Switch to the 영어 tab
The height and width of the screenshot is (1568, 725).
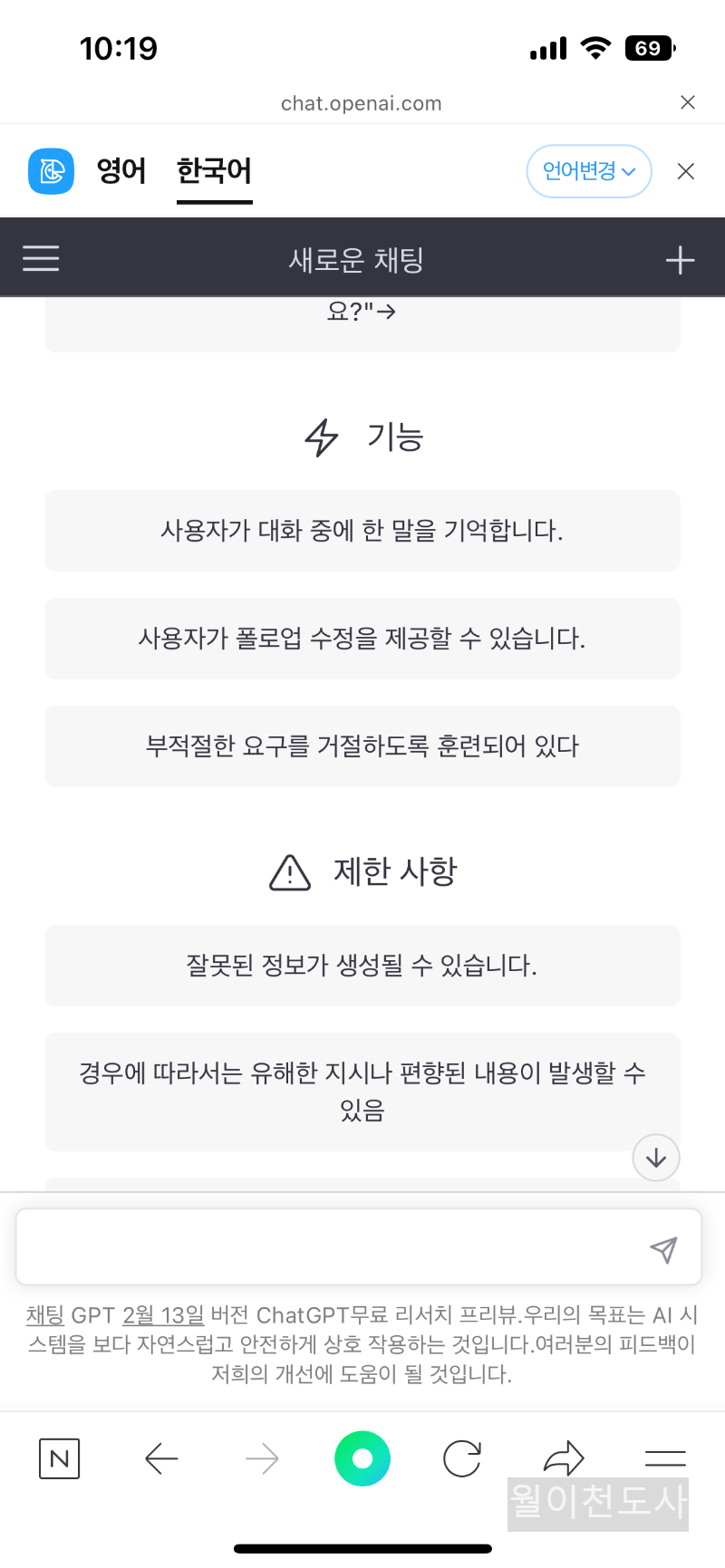[x=122, y=171]
